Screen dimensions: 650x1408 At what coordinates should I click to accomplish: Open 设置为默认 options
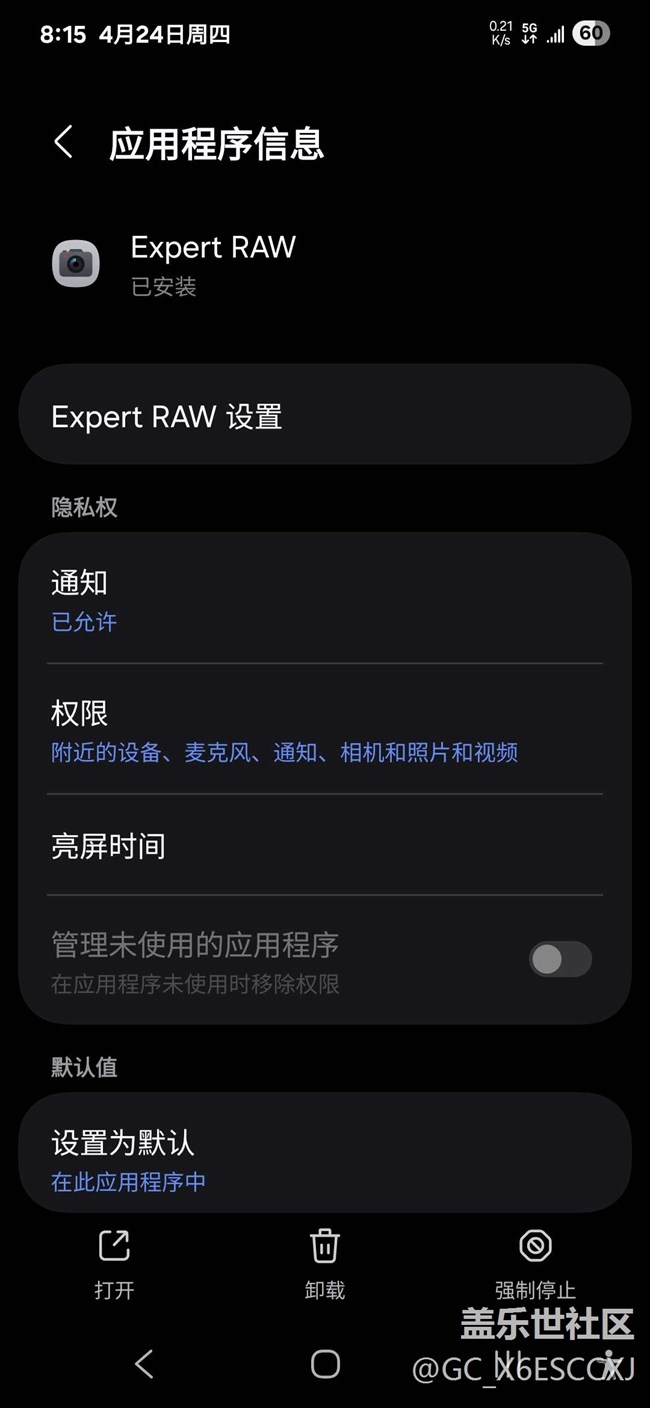(324, 1158)
